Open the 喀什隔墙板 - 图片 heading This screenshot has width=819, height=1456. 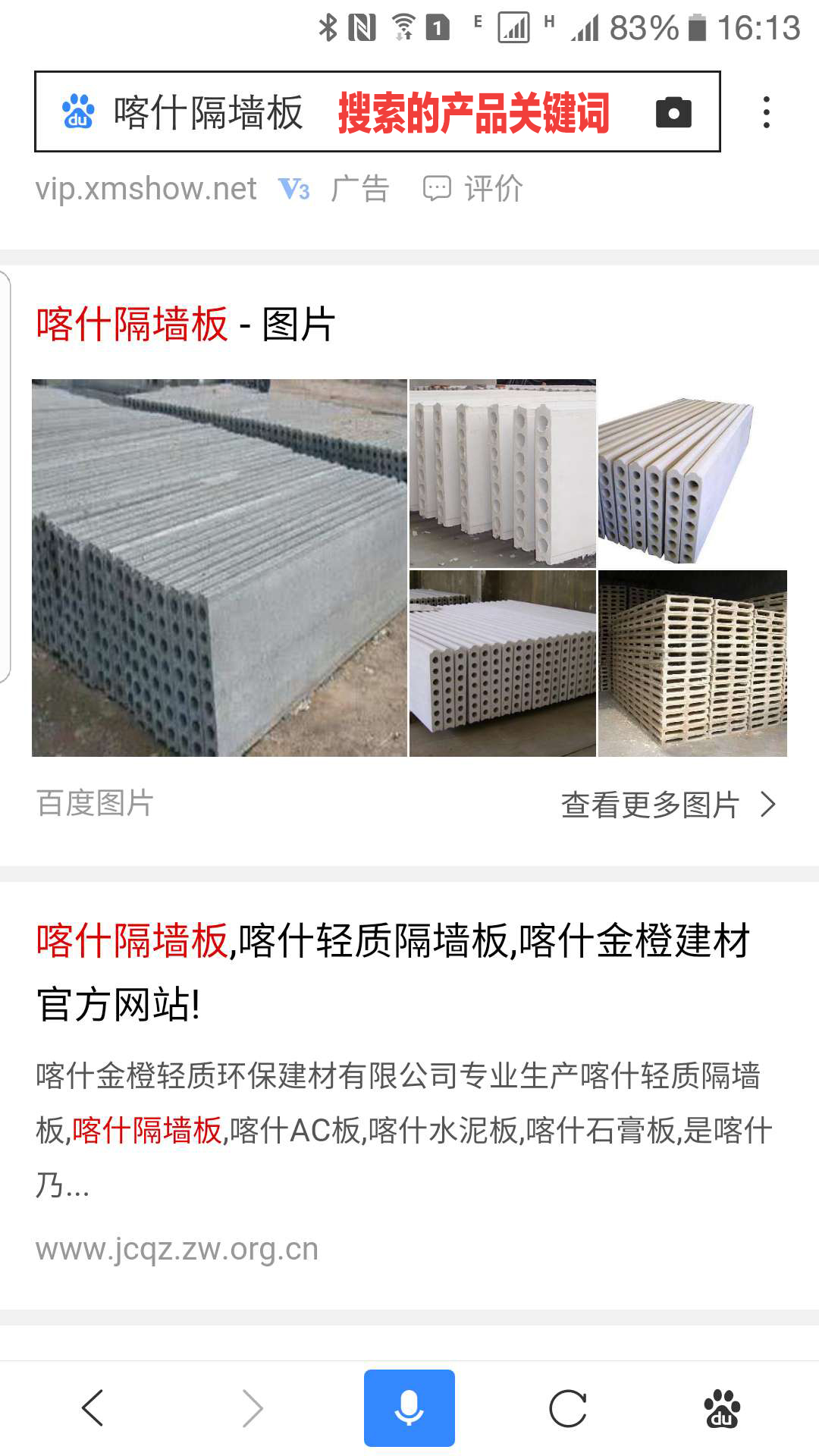[185, 325]
